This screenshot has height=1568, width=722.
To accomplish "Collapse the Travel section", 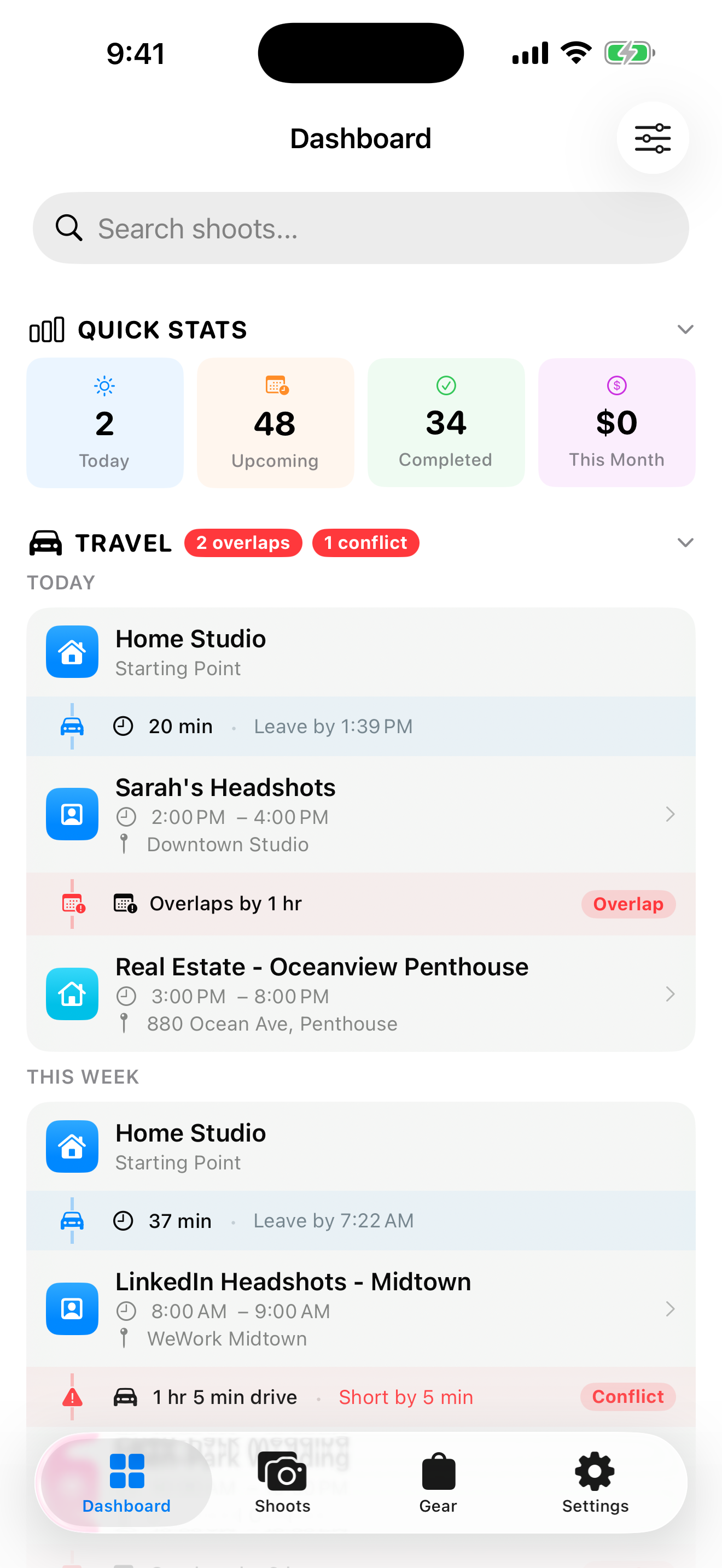I will click(x=685, y=542).
